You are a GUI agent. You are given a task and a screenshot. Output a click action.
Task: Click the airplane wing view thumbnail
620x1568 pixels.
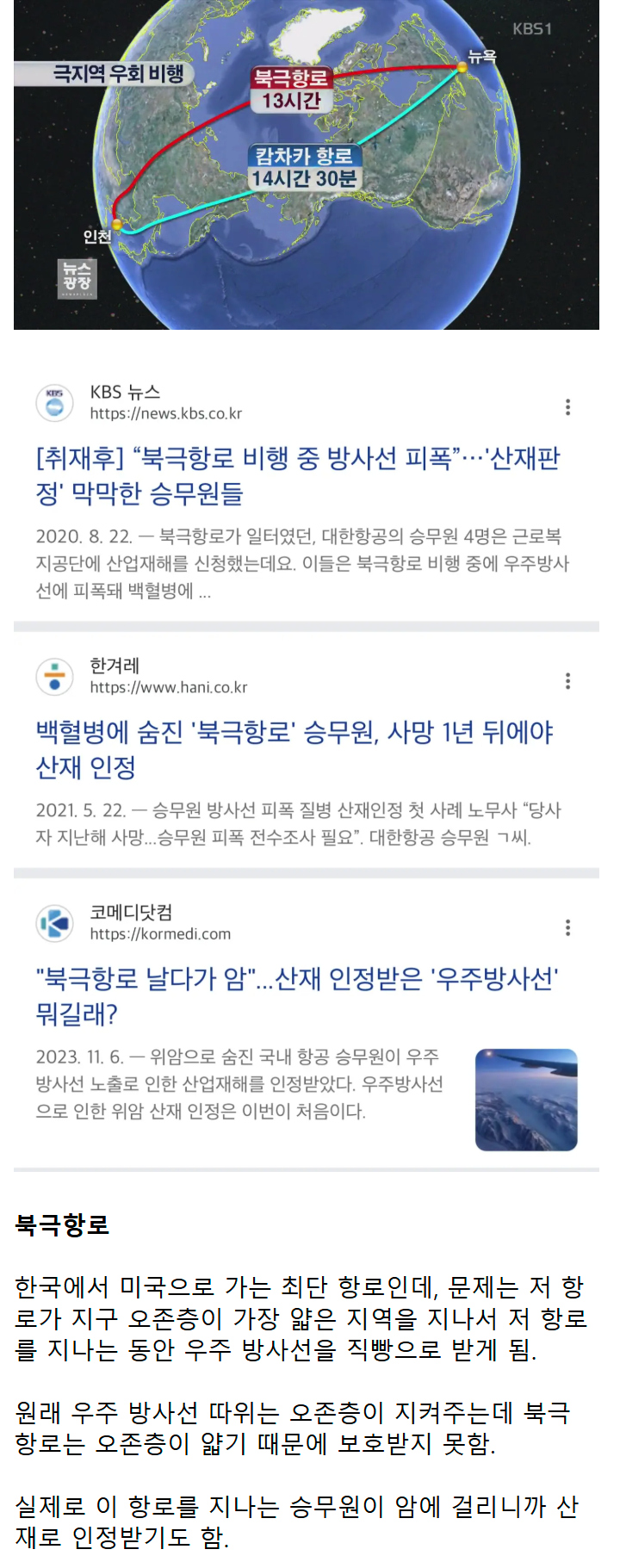click(525, 1099)
